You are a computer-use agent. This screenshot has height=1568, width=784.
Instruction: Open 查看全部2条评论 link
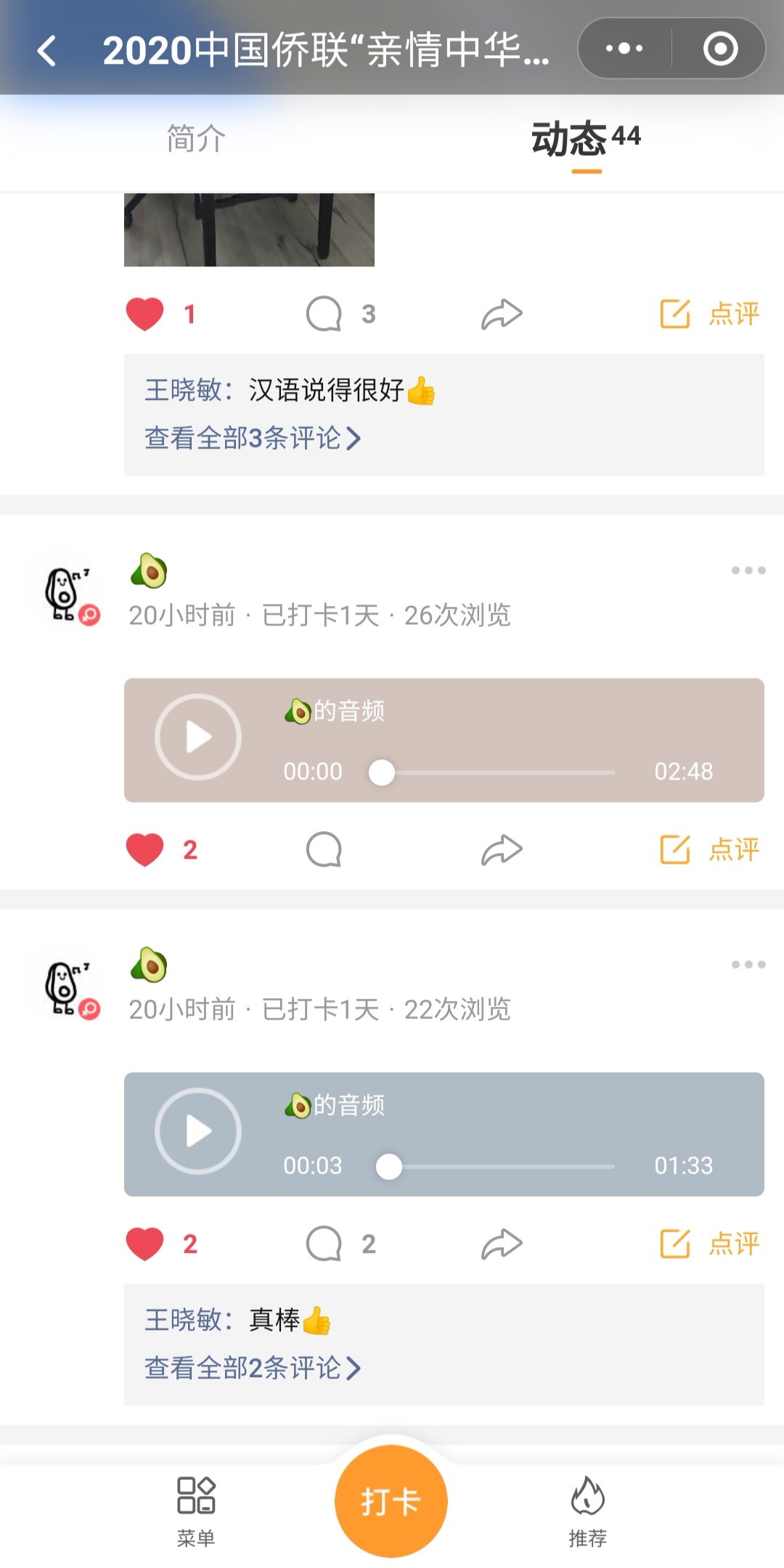coord(252,1368)
